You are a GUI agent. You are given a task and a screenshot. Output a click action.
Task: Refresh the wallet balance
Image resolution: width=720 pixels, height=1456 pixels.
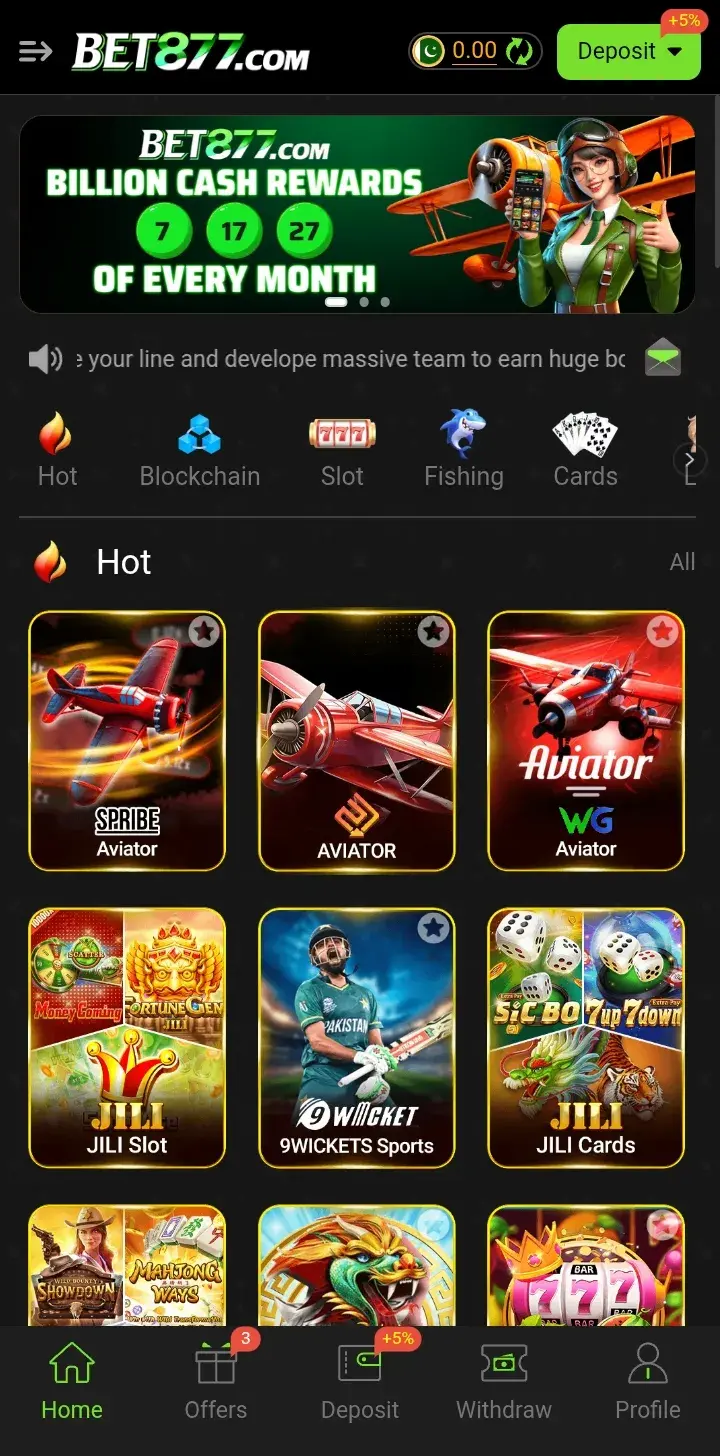[x=519, y=51]
